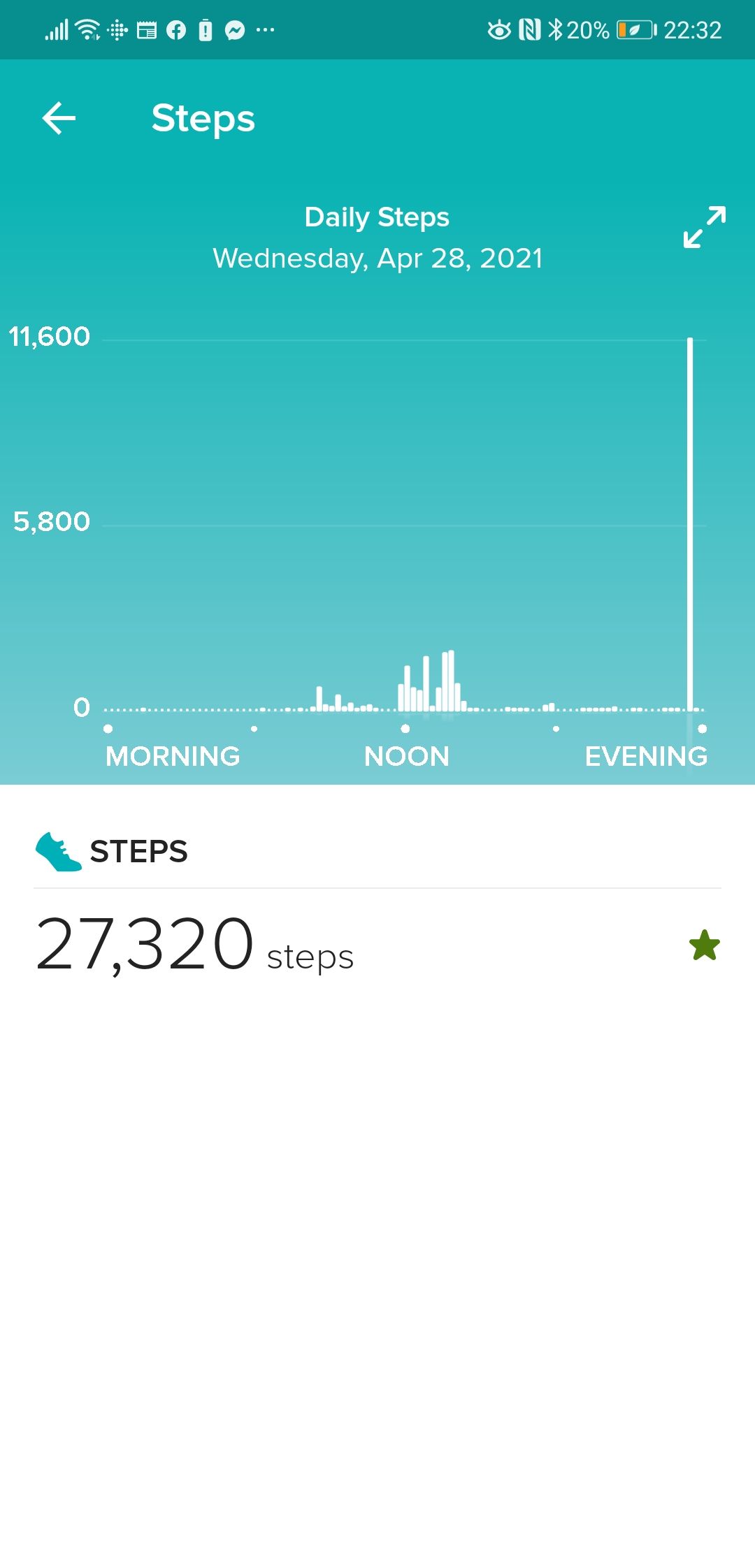This screenshot has height=1568, width=755.
Task: Tap the eye comfort icon in status bar
Action: (500, 29)
